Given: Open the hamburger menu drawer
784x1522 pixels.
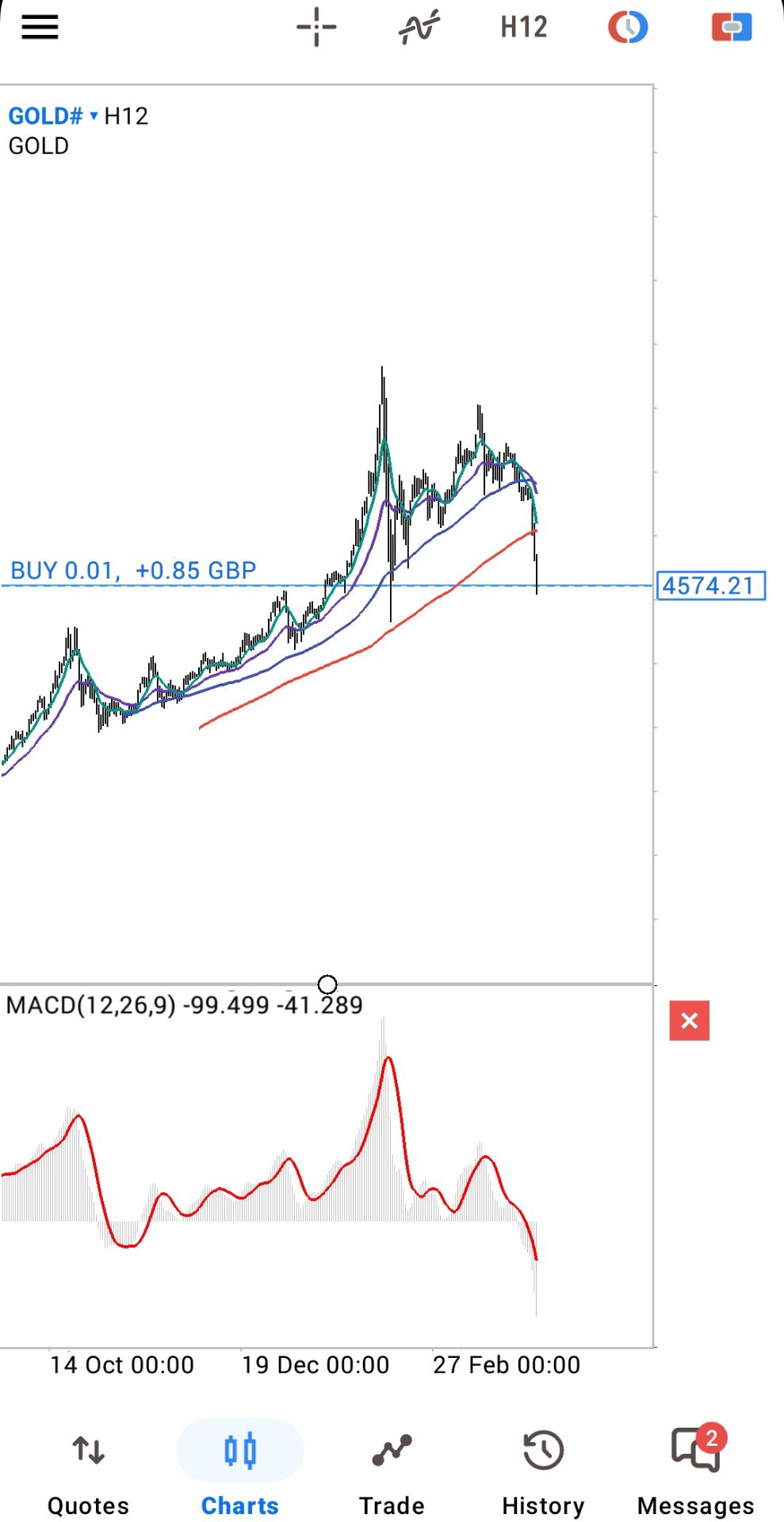Looking at the screenshot, I should point(40,28).
